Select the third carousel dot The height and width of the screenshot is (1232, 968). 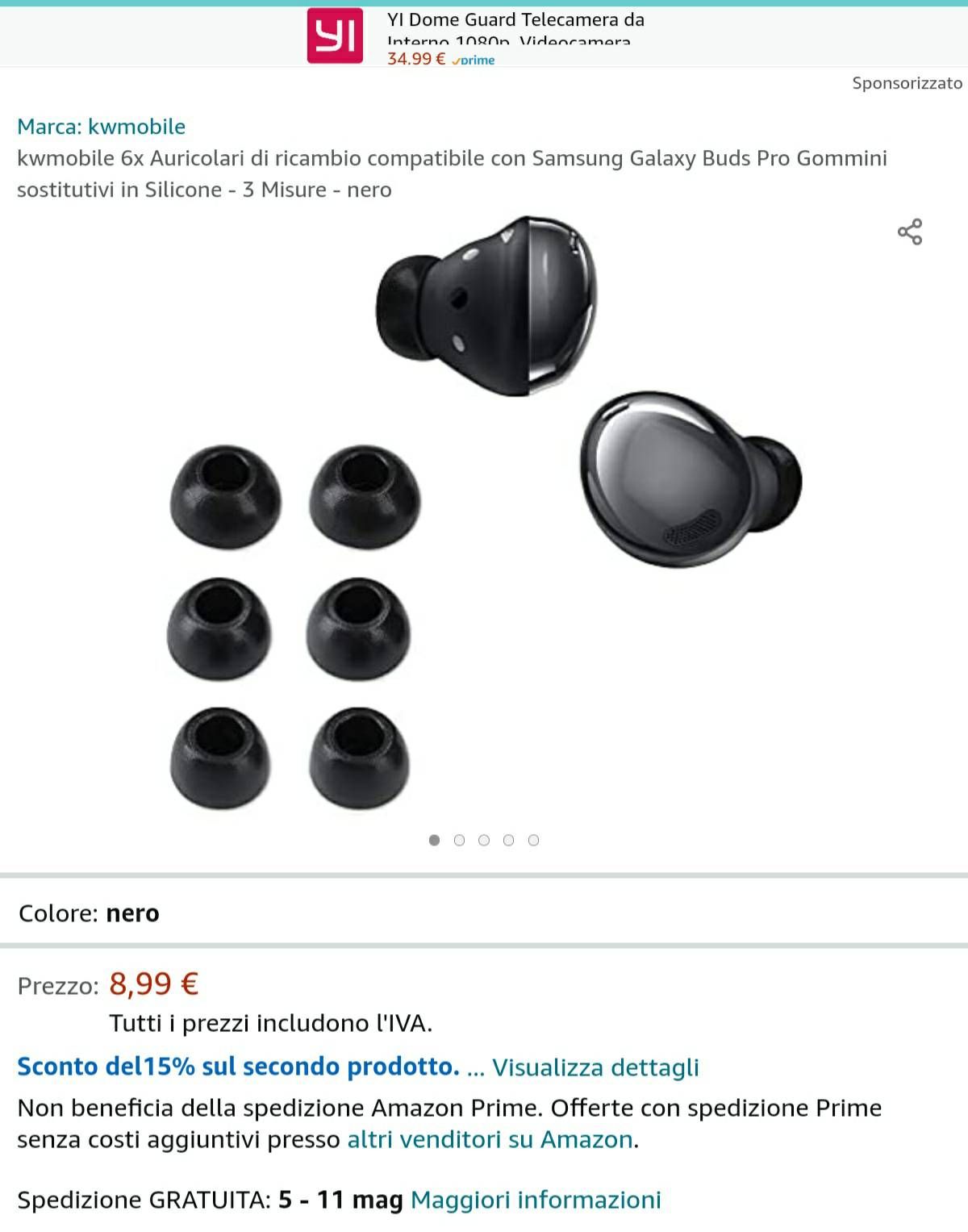(x=485, y=839)
